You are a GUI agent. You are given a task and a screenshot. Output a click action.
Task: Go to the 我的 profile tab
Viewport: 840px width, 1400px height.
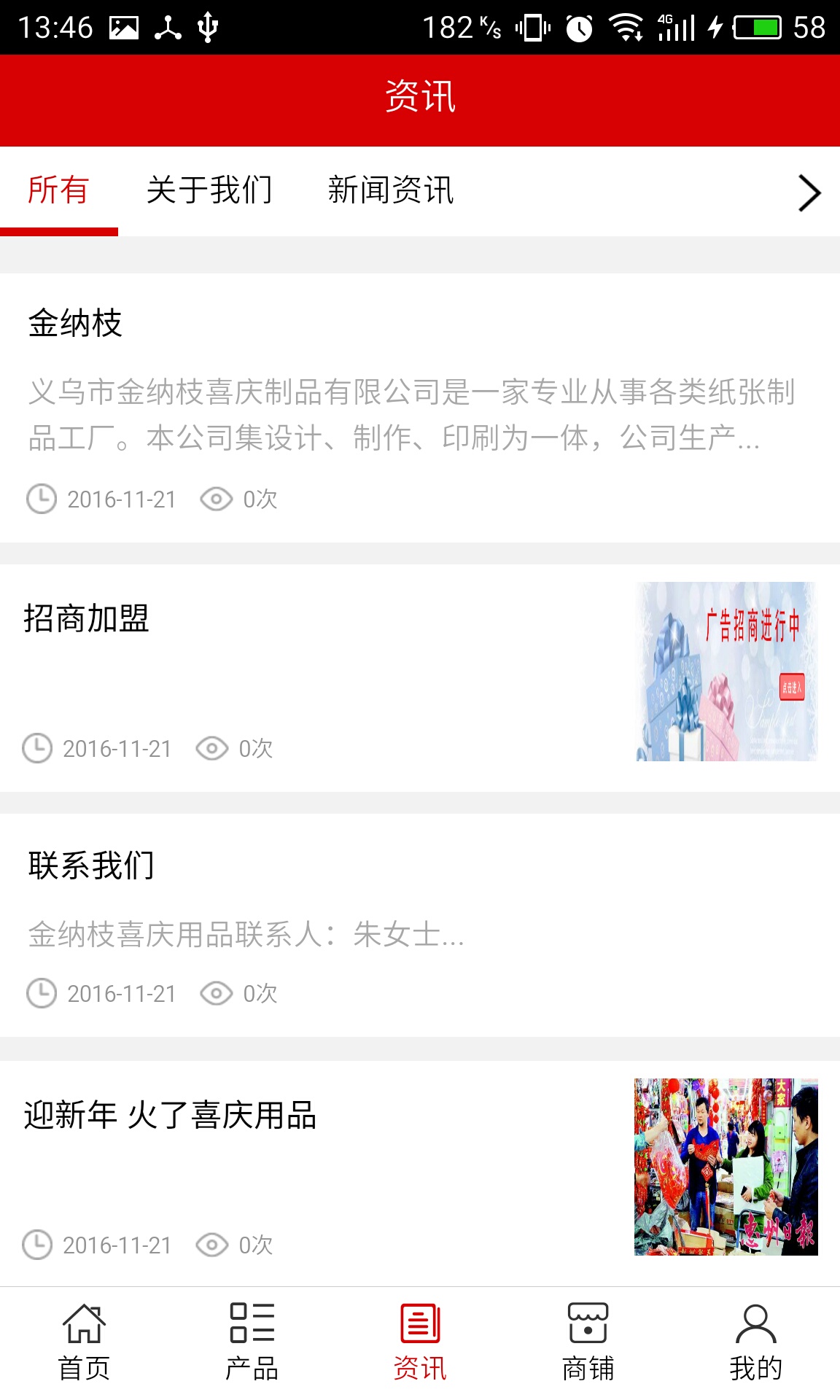(x=755, y=1342)
